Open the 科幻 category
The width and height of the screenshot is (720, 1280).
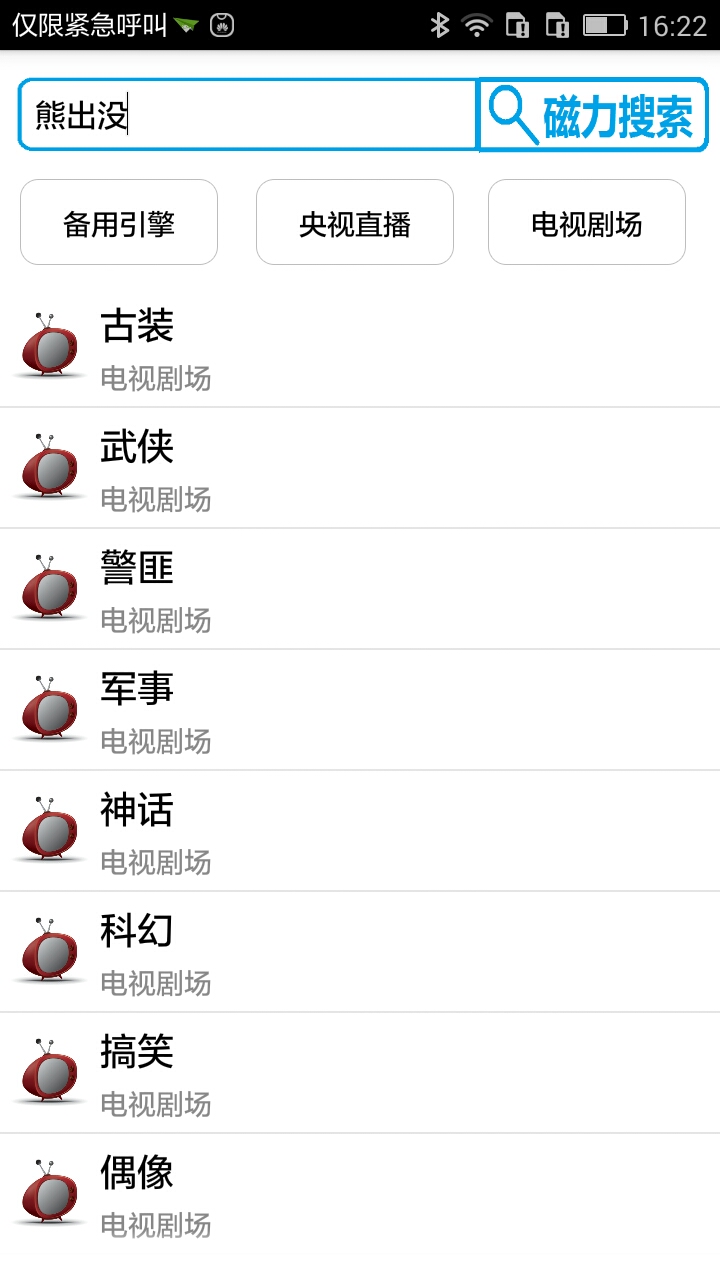(x=360, y=953)
